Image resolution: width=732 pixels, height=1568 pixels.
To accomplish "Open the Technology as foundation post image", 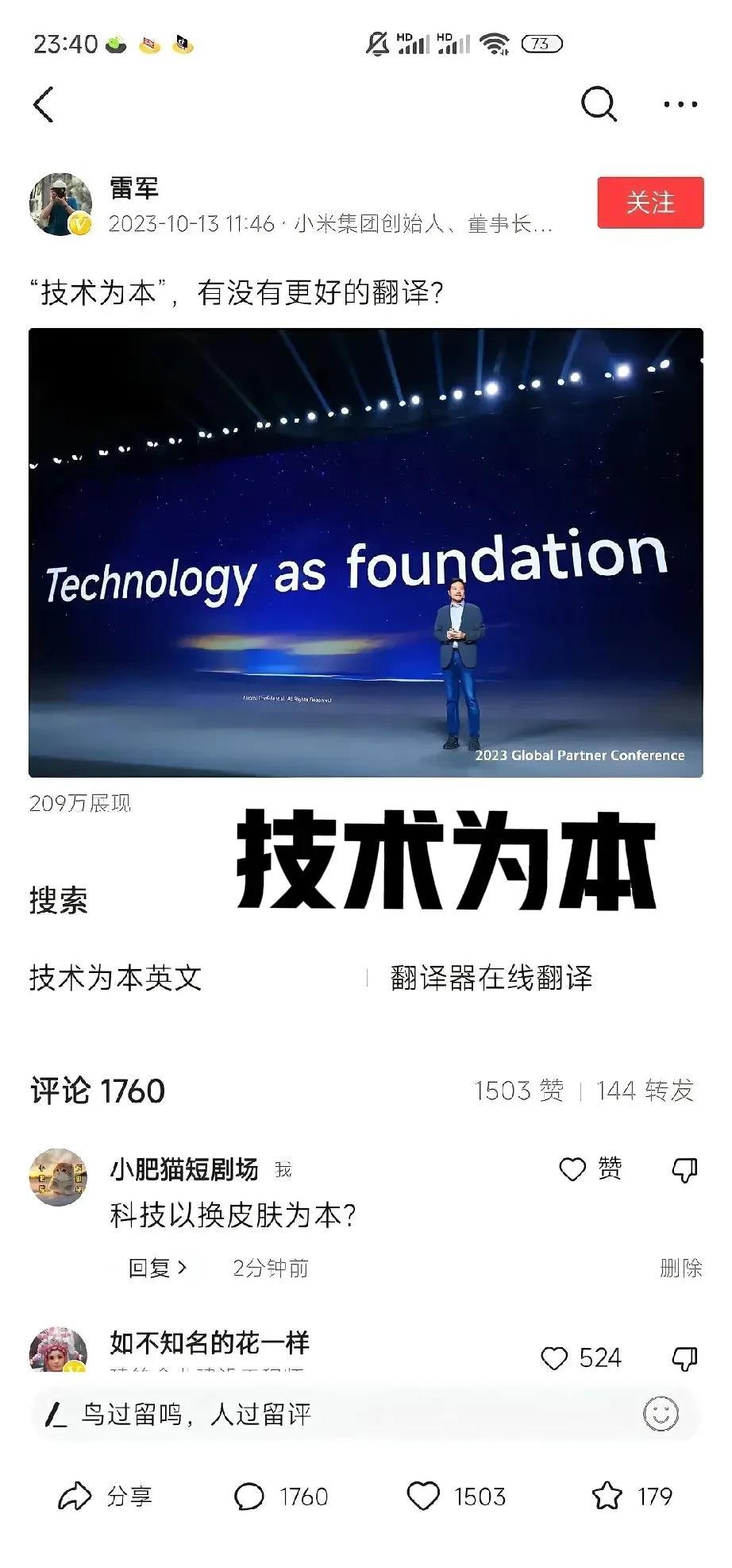I will pyautogui.click(x=365, y=552).
